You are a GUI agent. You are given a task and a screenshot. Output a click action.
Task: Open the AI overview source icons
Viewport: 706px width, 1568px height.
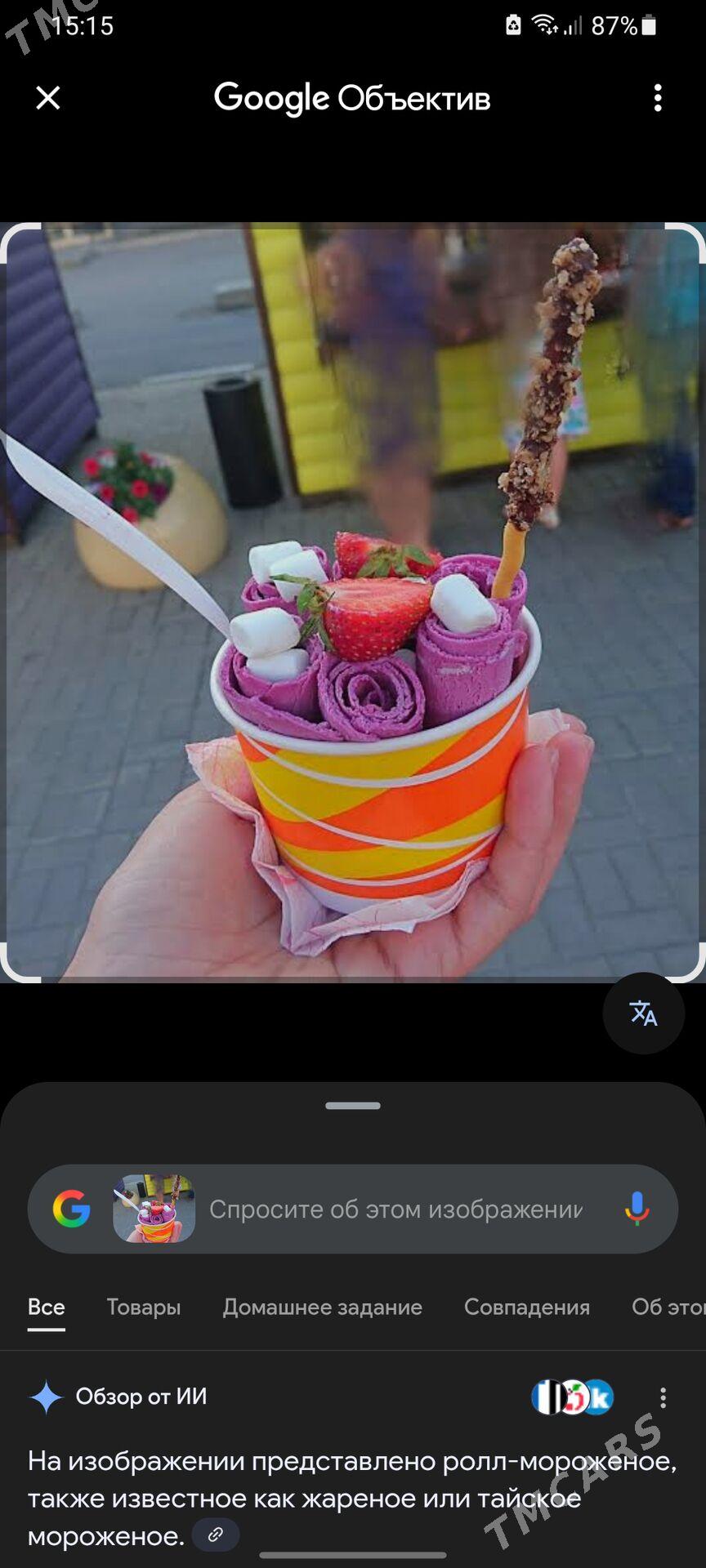[x=572, y=1397]
